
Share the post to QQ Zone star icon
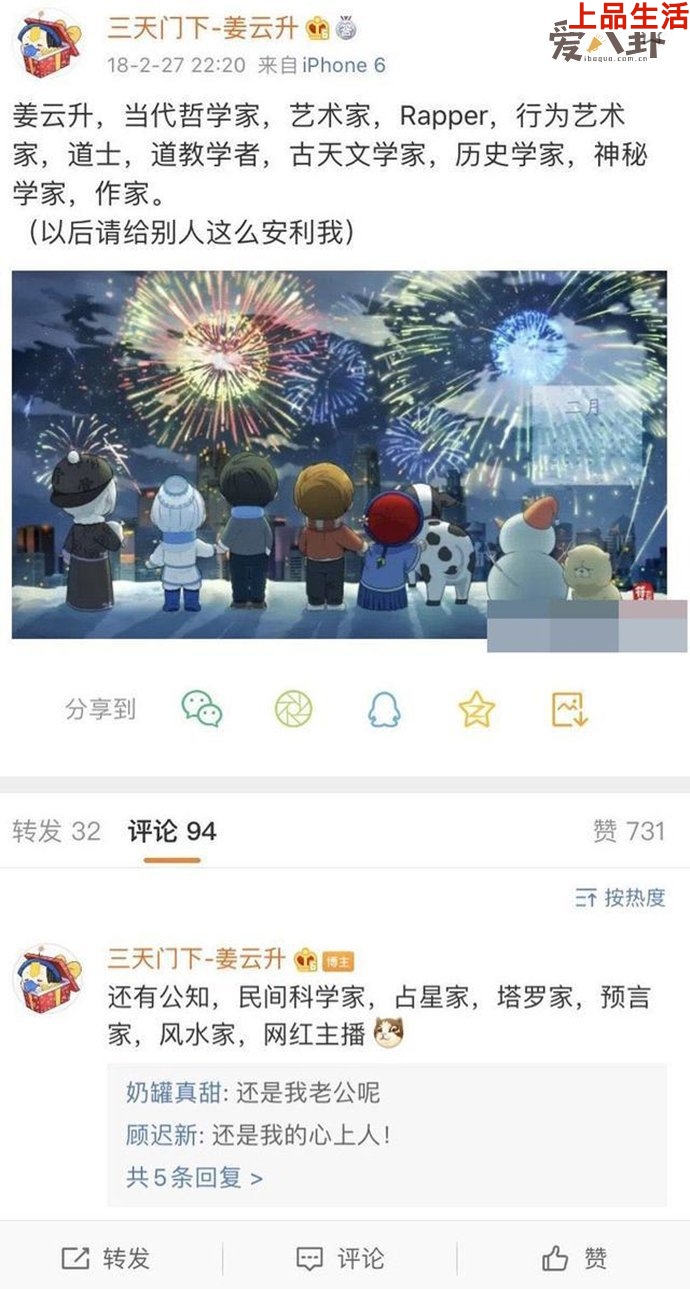click(x=476, y=709)
